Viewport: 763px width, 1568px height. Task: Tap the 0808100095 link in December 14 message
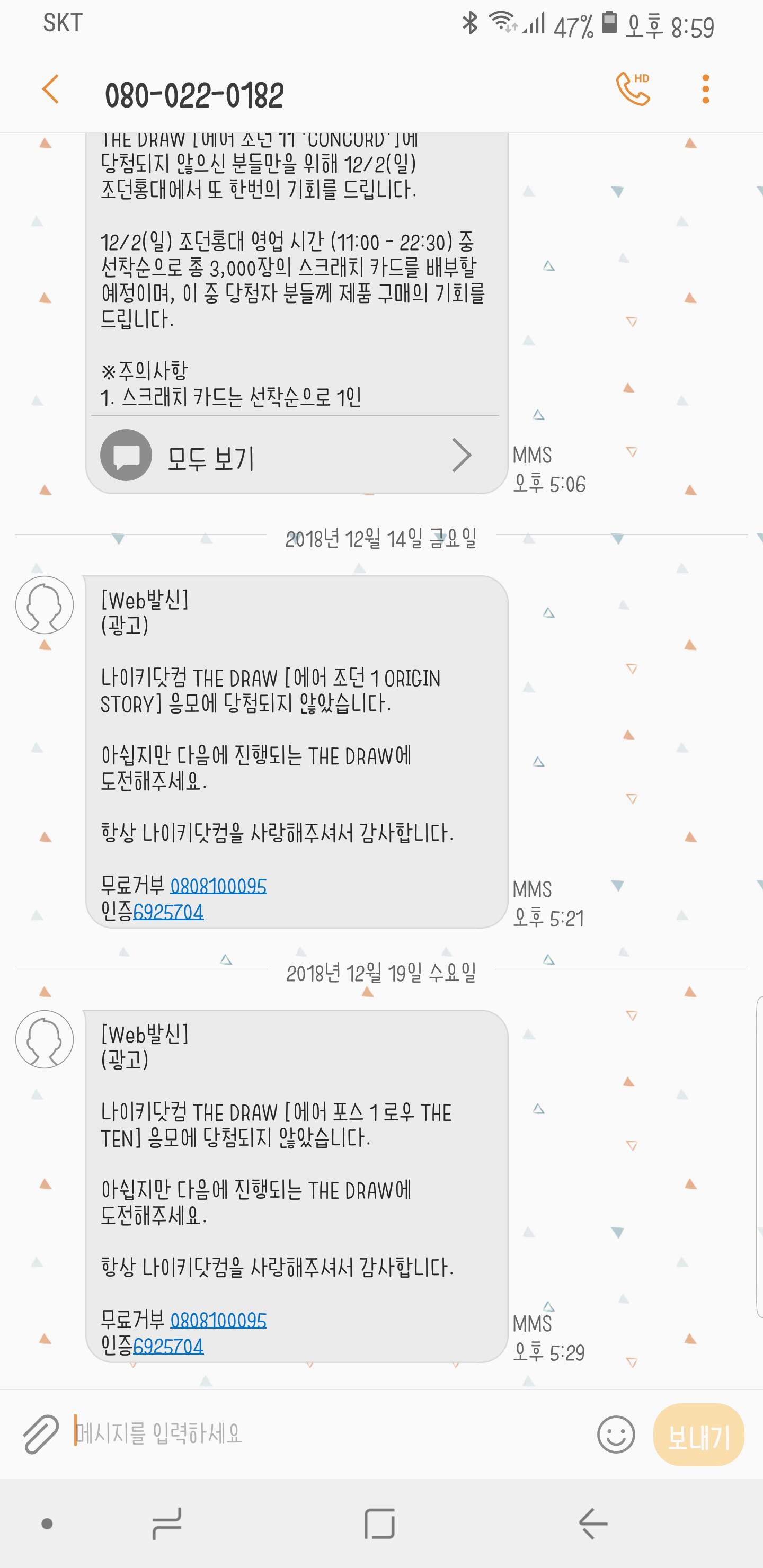pyautogui.click(x=218, y=886)
